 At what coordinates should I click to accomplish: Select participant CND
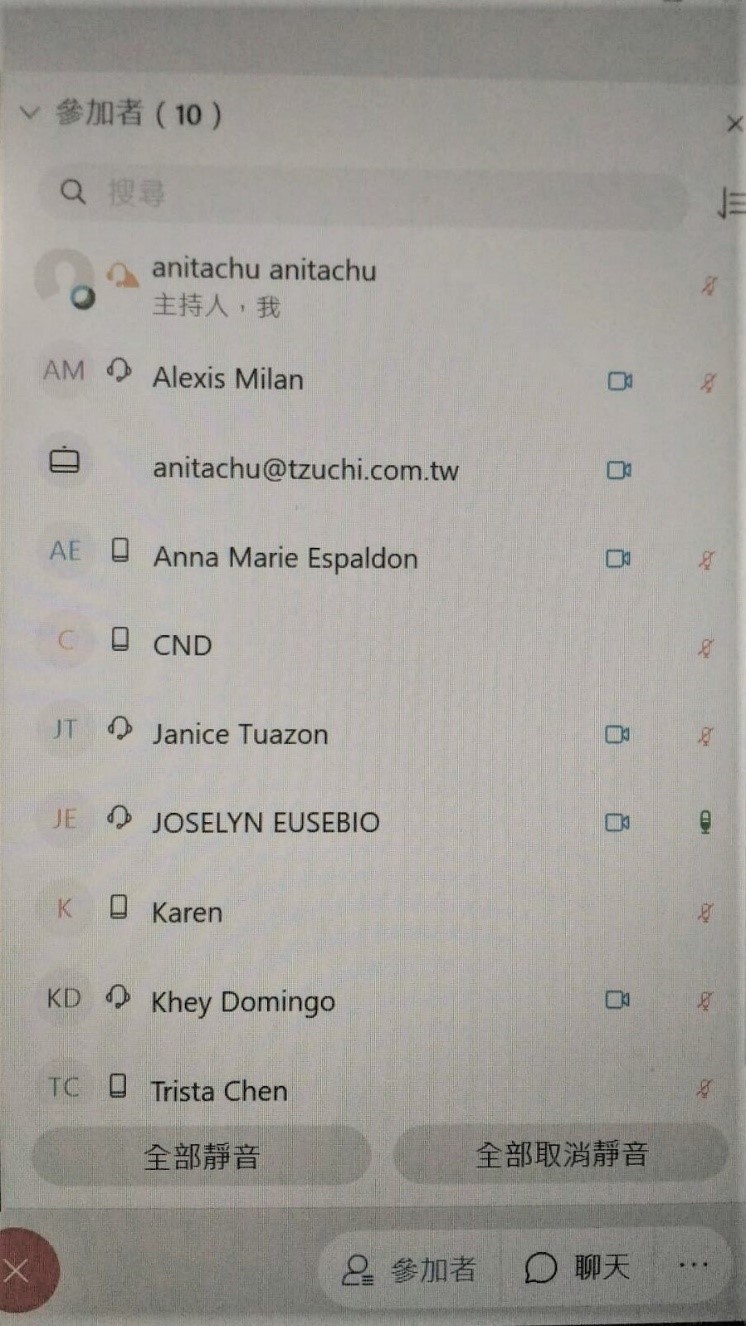pos(182,645)
